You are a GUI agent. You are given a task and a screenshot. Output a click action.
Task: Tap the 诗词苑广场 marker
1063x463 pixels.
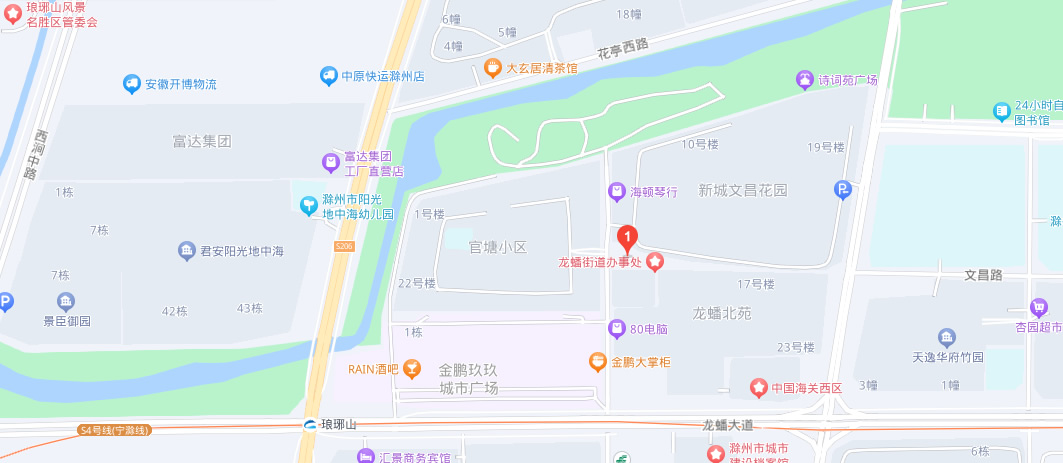(805, 79)
